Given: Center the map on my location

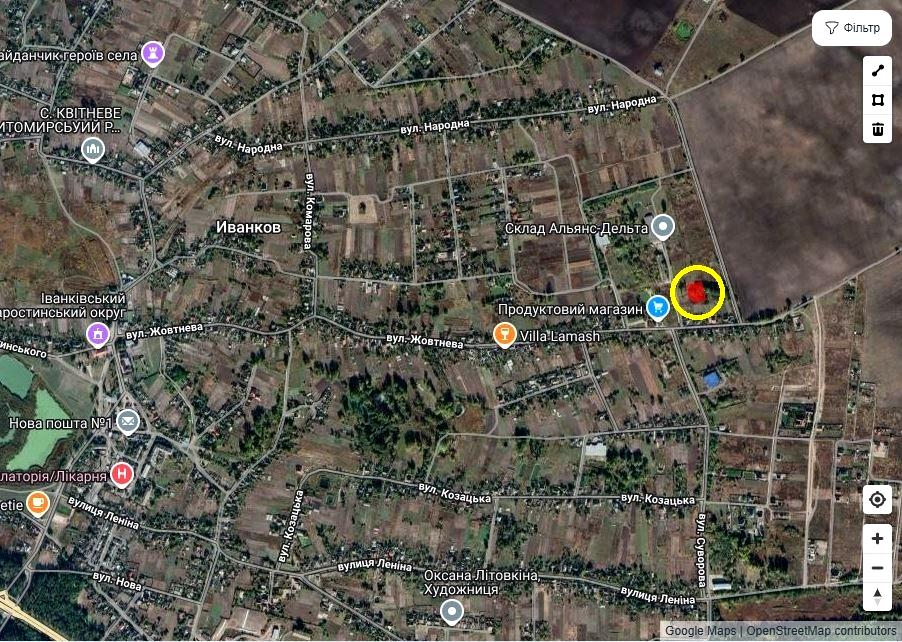Looking at the screenshot, I should coord(877,499).
